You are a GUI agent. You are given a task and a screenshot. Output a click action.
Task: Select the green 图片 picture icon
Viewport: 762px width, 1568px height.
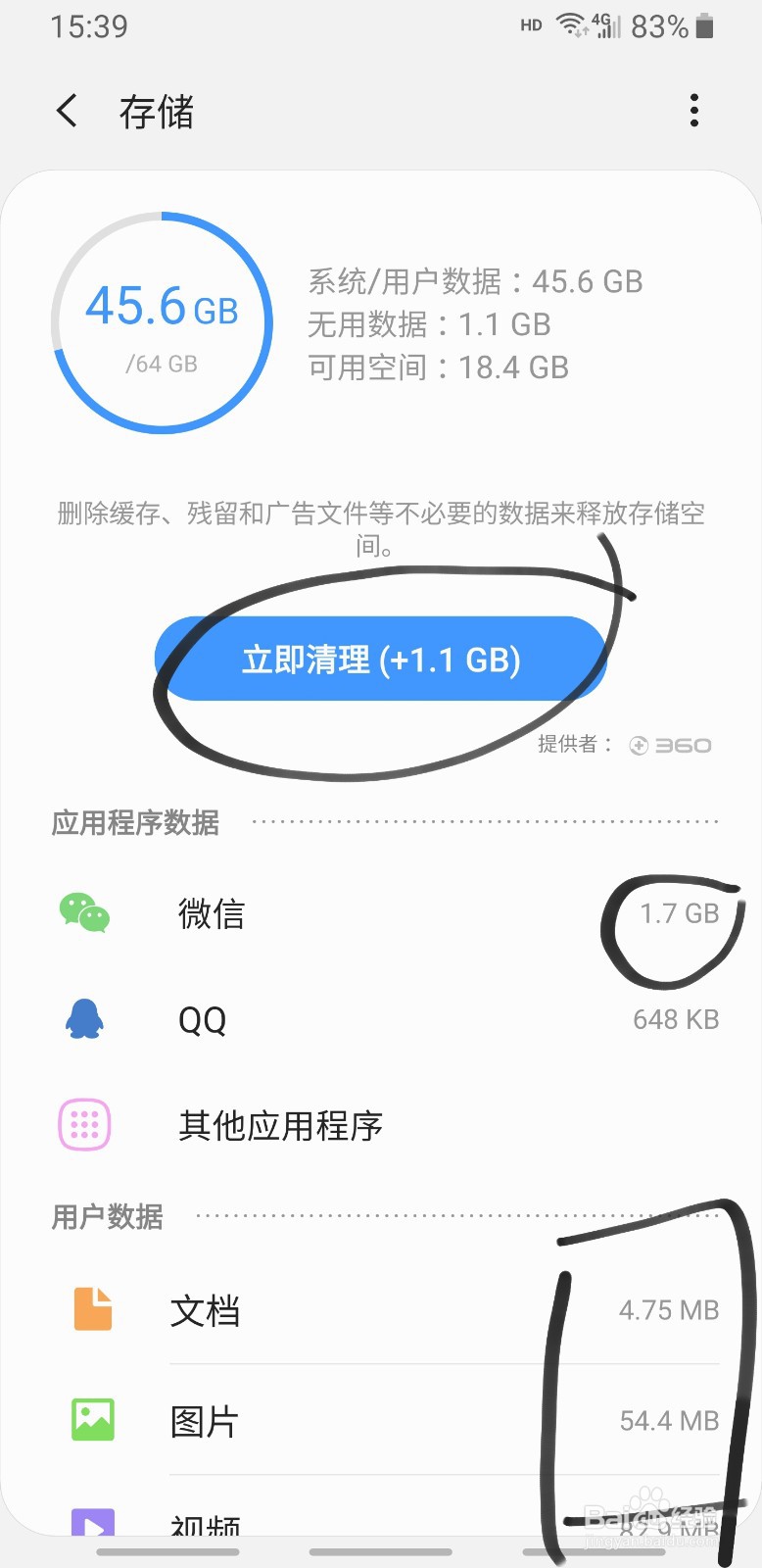pyautogui.click(x=91, y=1419)
